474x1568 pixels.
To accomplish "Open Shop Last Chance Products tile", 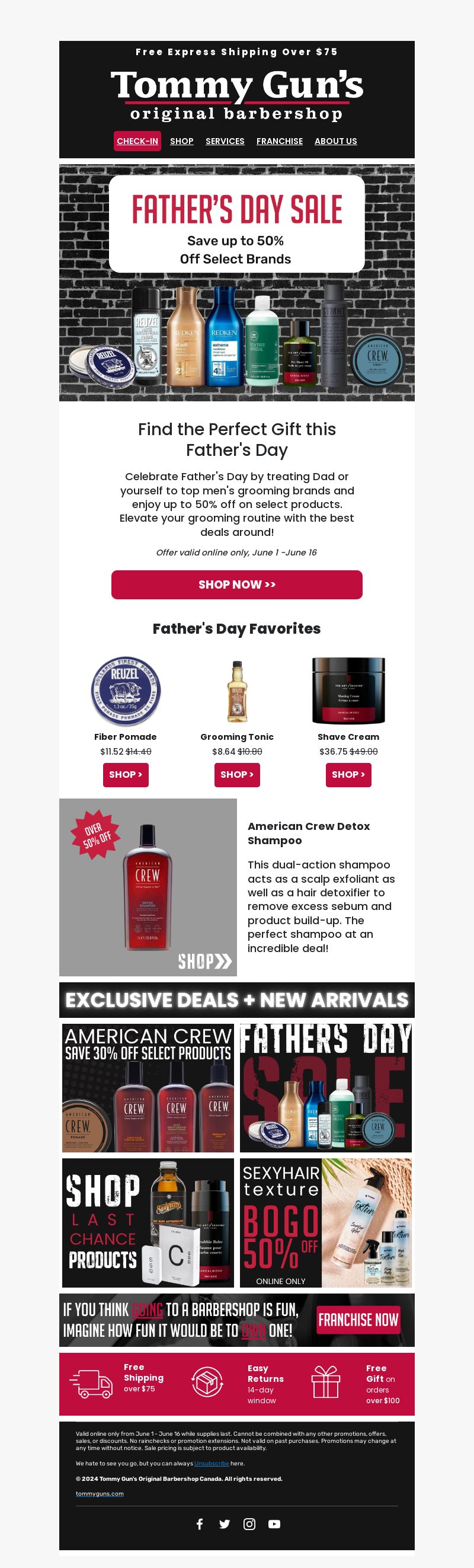I will [x=148, y=1222].
